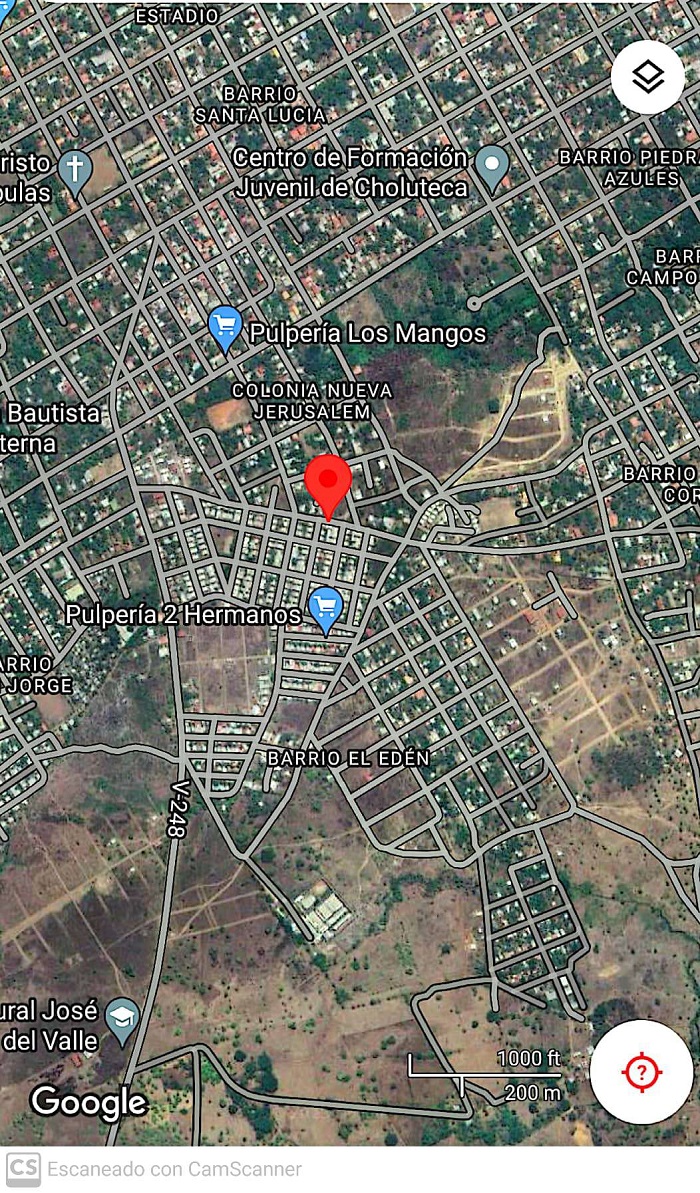Center map on my location
700x1193 pixels.
tap(641, 1072)
